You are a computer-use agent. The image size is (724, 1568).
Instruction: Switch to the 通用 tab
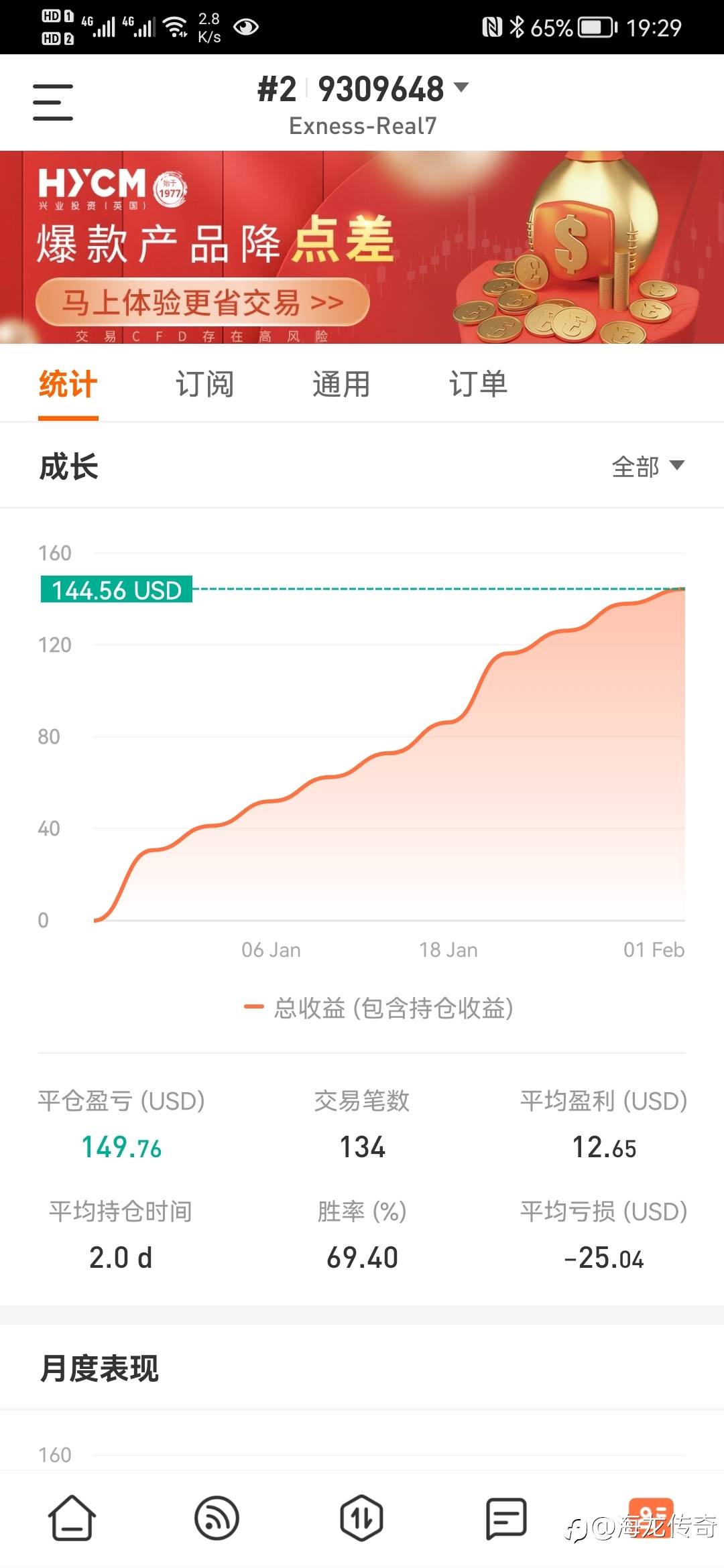pyautogui.click(x=341, y=384)
